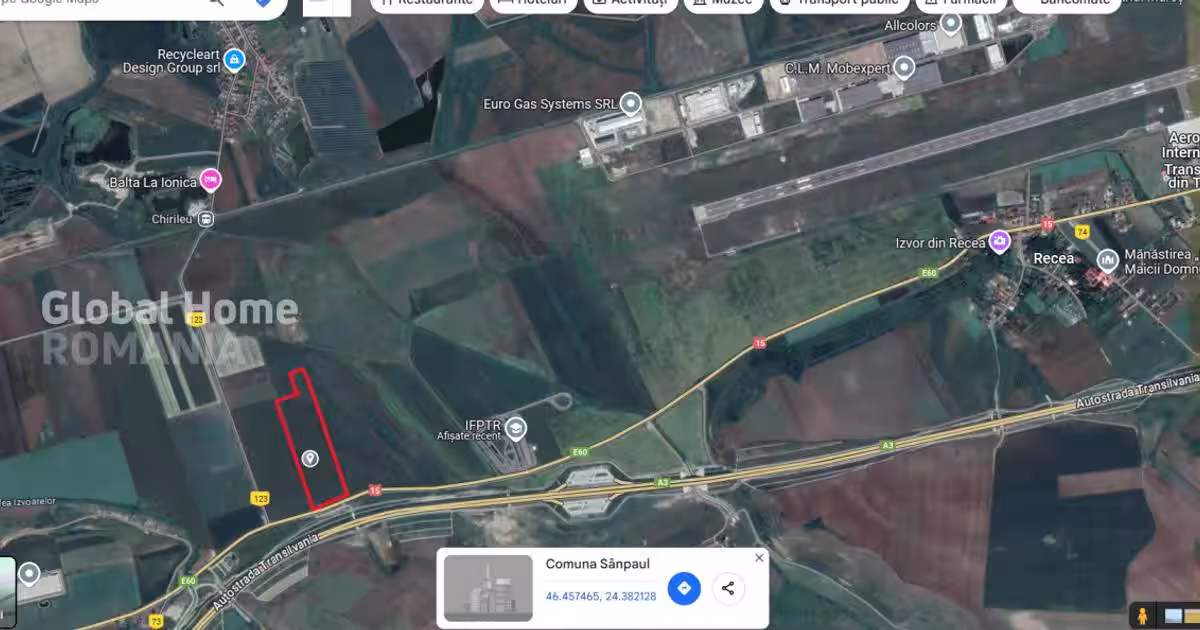Open the coordinates link 46.457465, 24.382128
This screenshot has height=630, width=1200.
600,596
